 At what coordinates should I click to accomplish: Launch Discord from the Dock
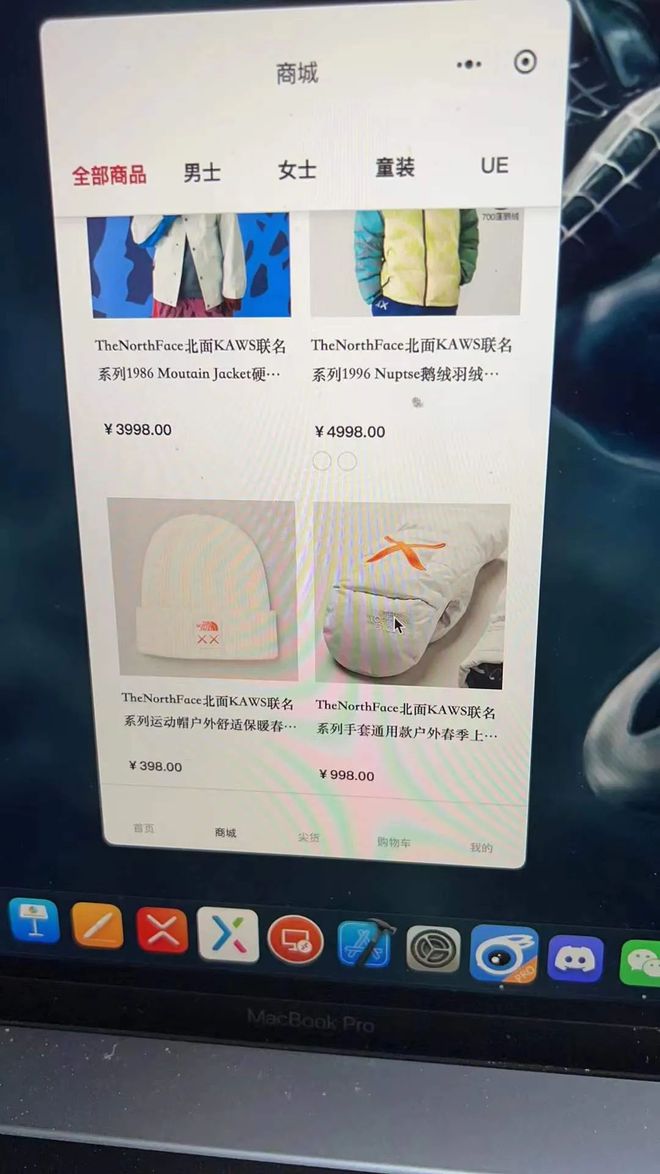(575, 958)
